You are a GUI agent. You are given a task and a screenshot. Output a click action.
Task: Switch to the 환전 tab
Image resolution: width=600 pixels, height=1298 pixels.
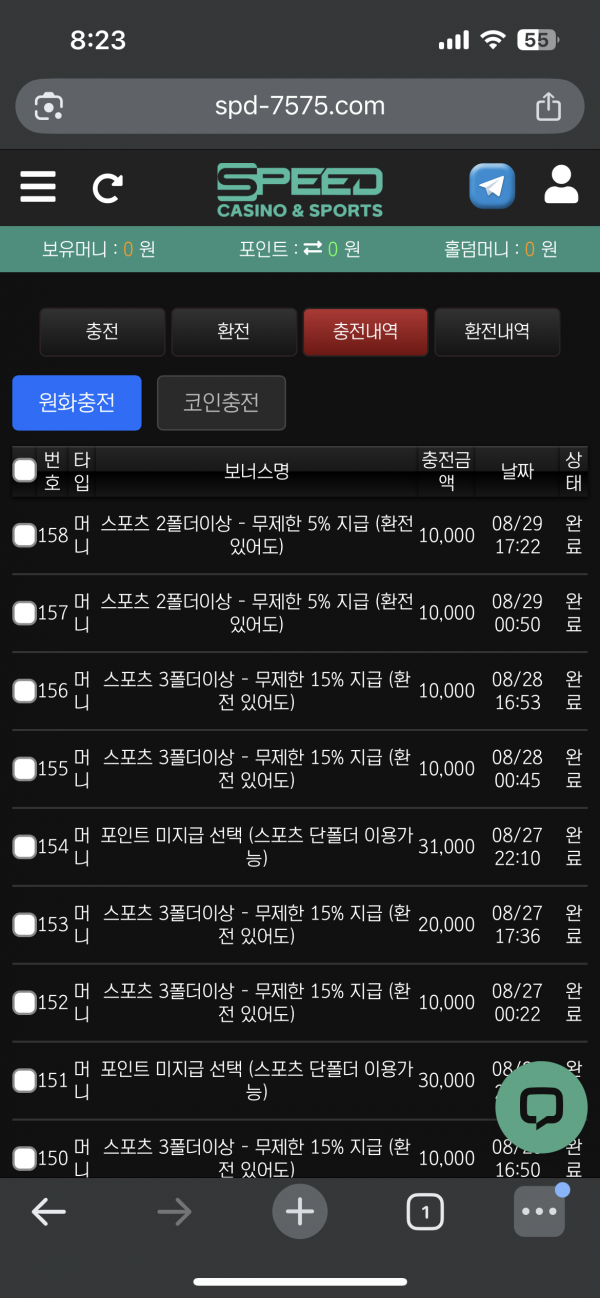coord(233,332)
